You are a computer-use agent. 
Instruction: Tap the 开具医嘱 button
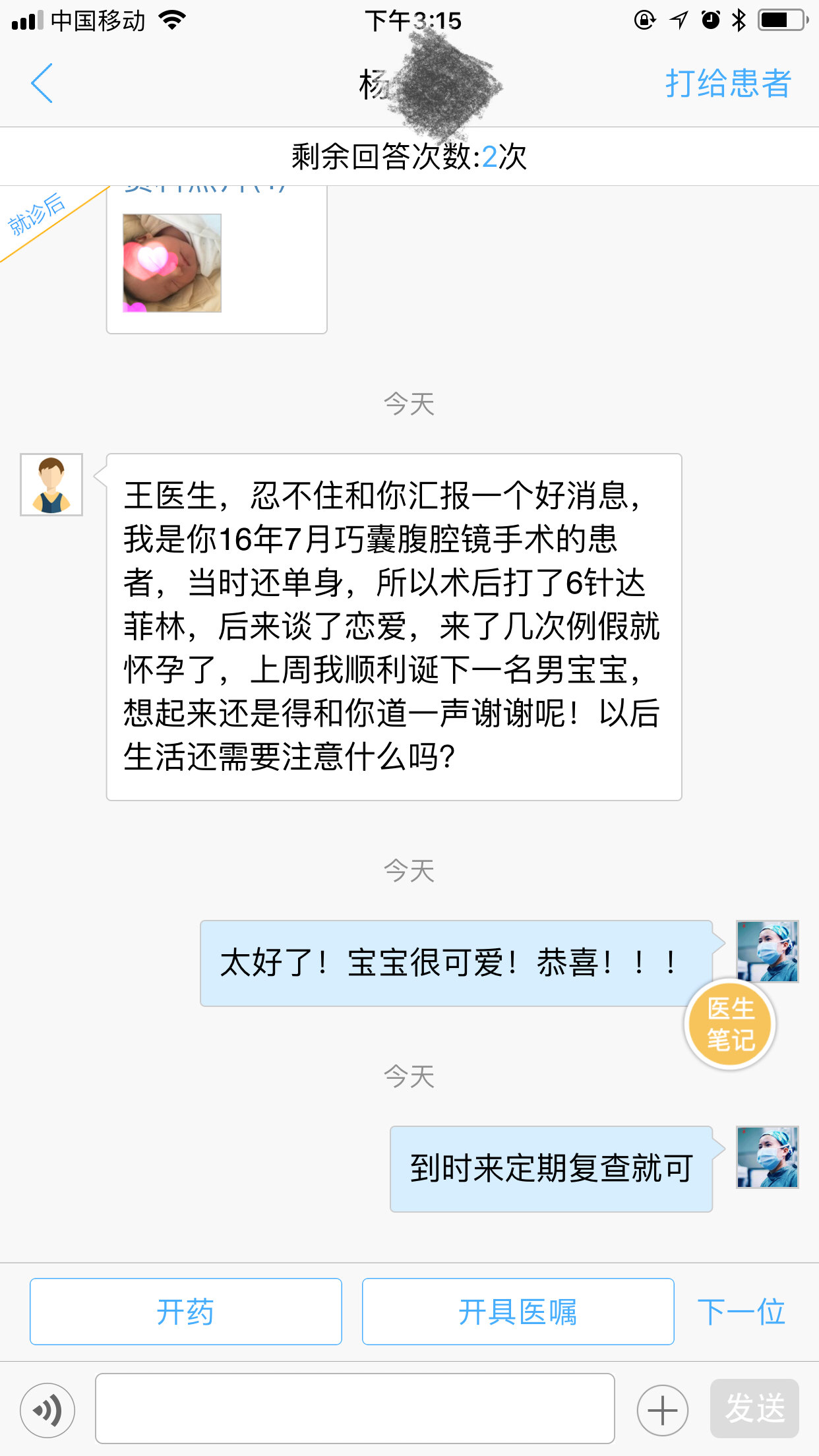tap(518, 1311)
